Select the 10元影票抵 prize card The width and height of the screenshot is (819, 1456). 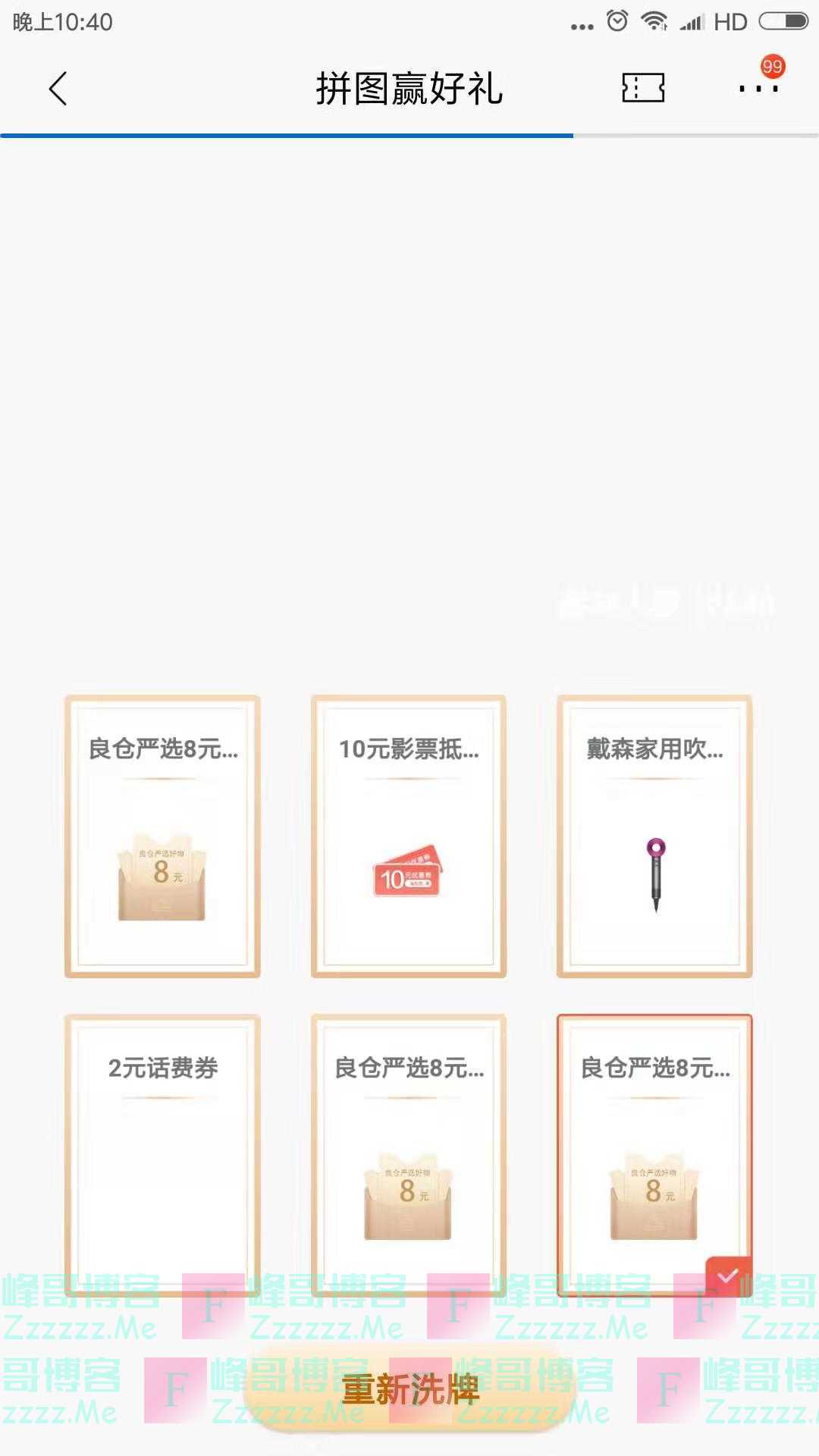(x=409, y=836)
